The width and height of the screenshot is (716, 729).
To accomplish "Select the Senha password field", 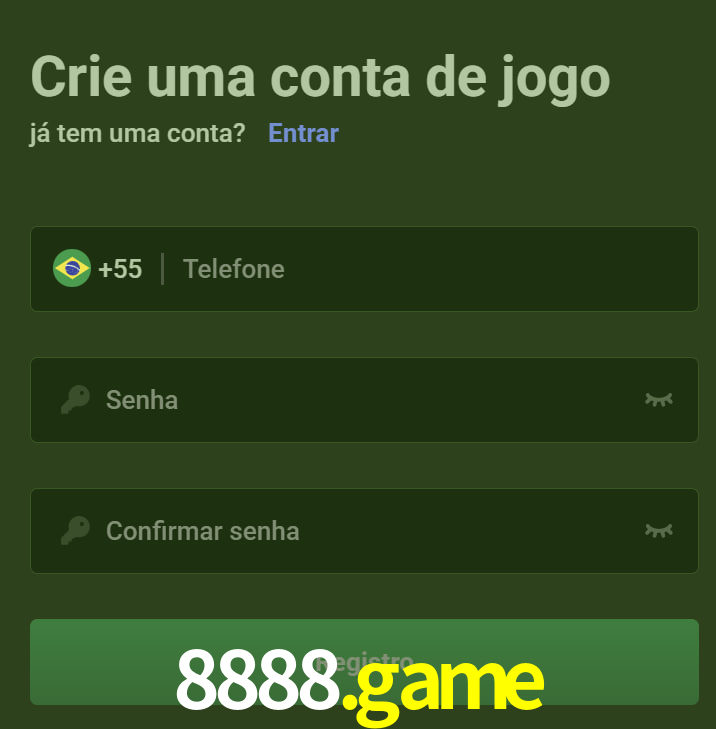I will coord(360,400).
